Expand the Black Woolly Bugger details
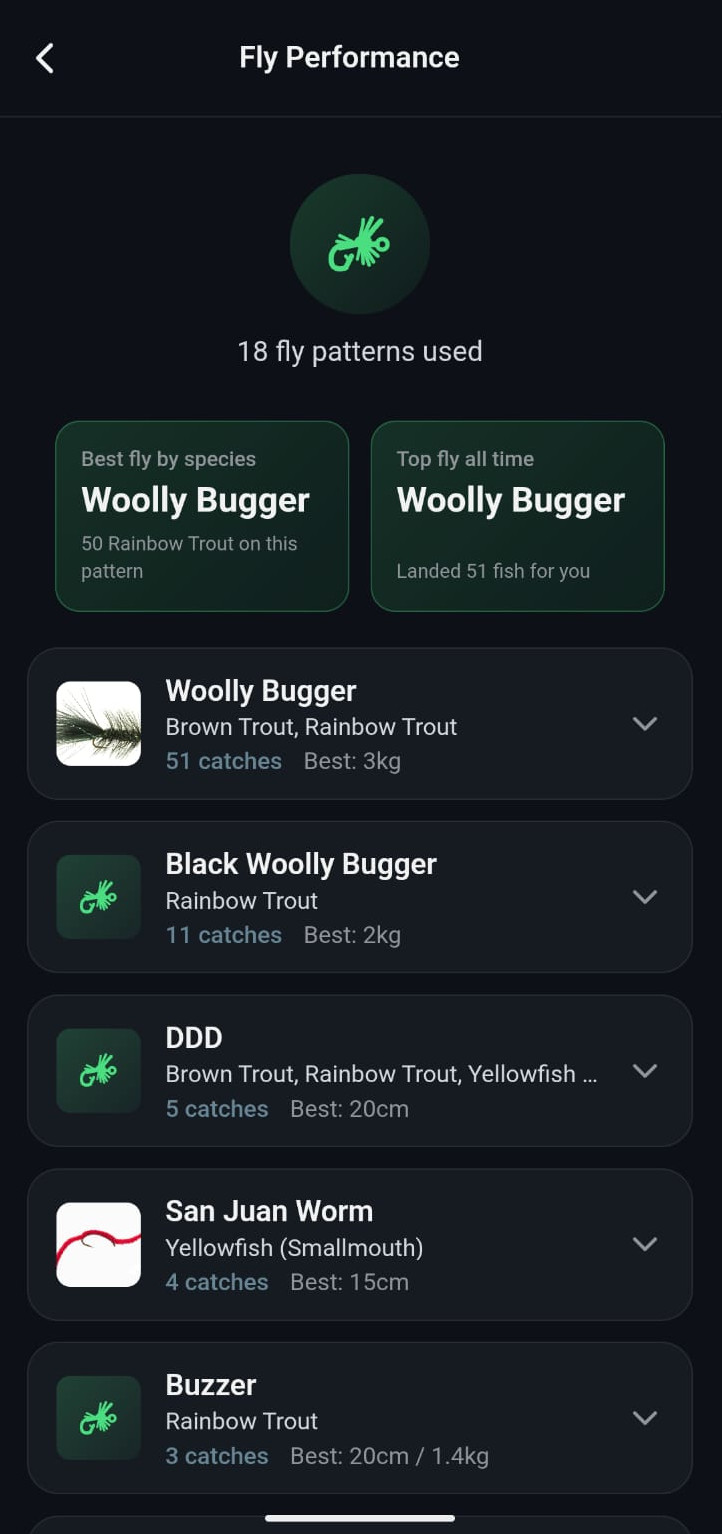 (645, 897)
